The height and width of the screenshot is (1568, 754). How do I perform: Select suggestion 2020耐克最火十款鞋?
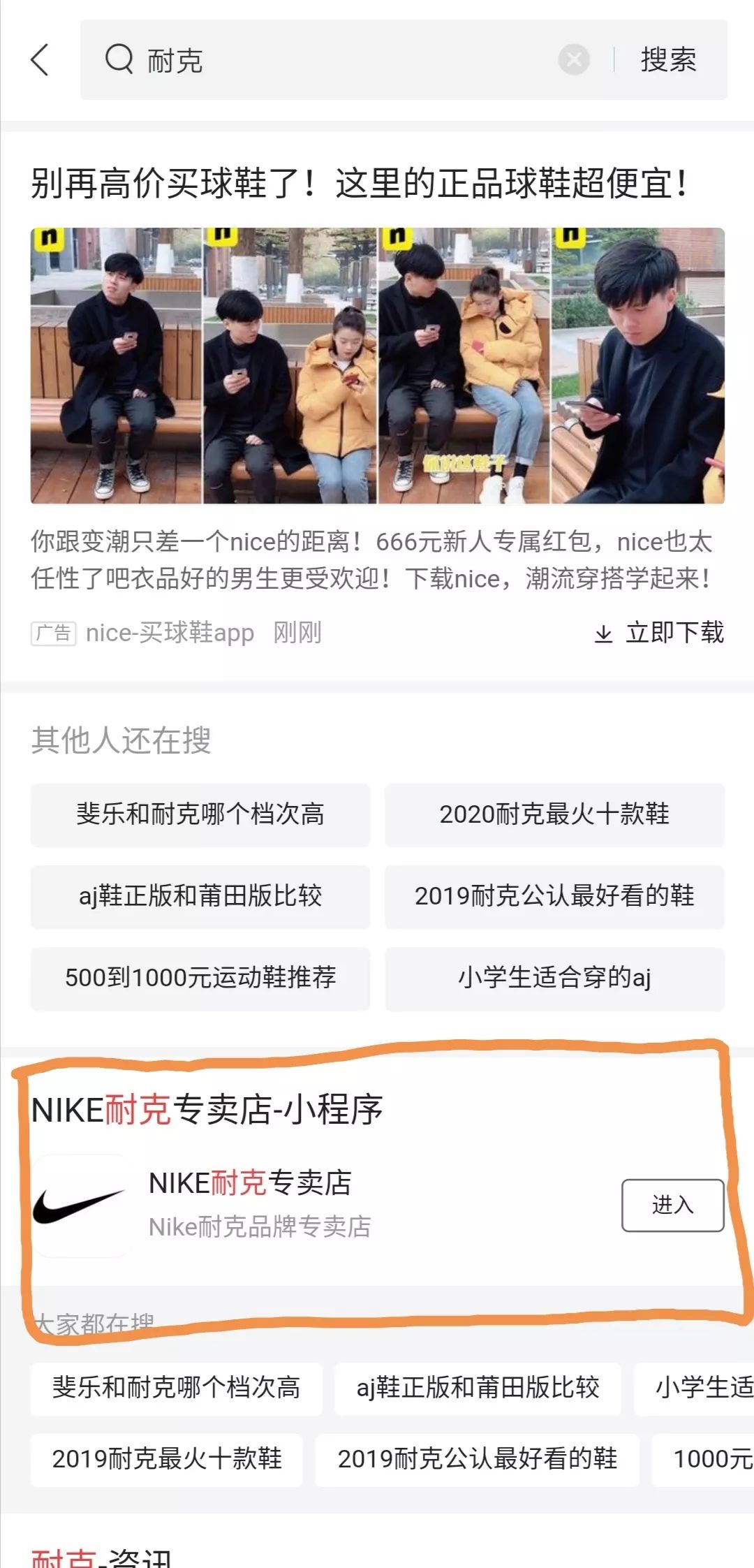pyautogui.click(x=554, y=814)
